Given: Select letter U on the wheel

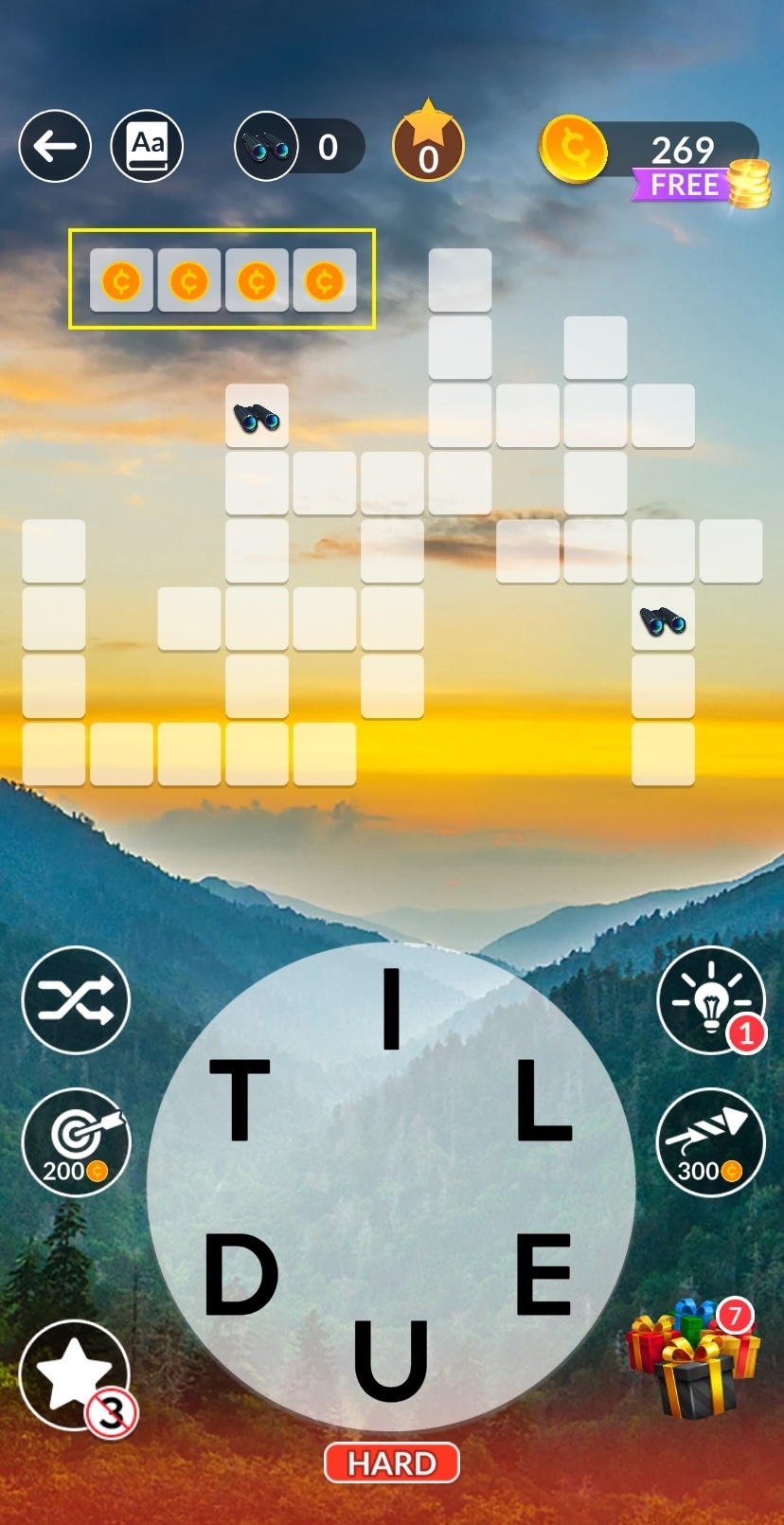Looking at the screenshot, I should point(391,1360).
